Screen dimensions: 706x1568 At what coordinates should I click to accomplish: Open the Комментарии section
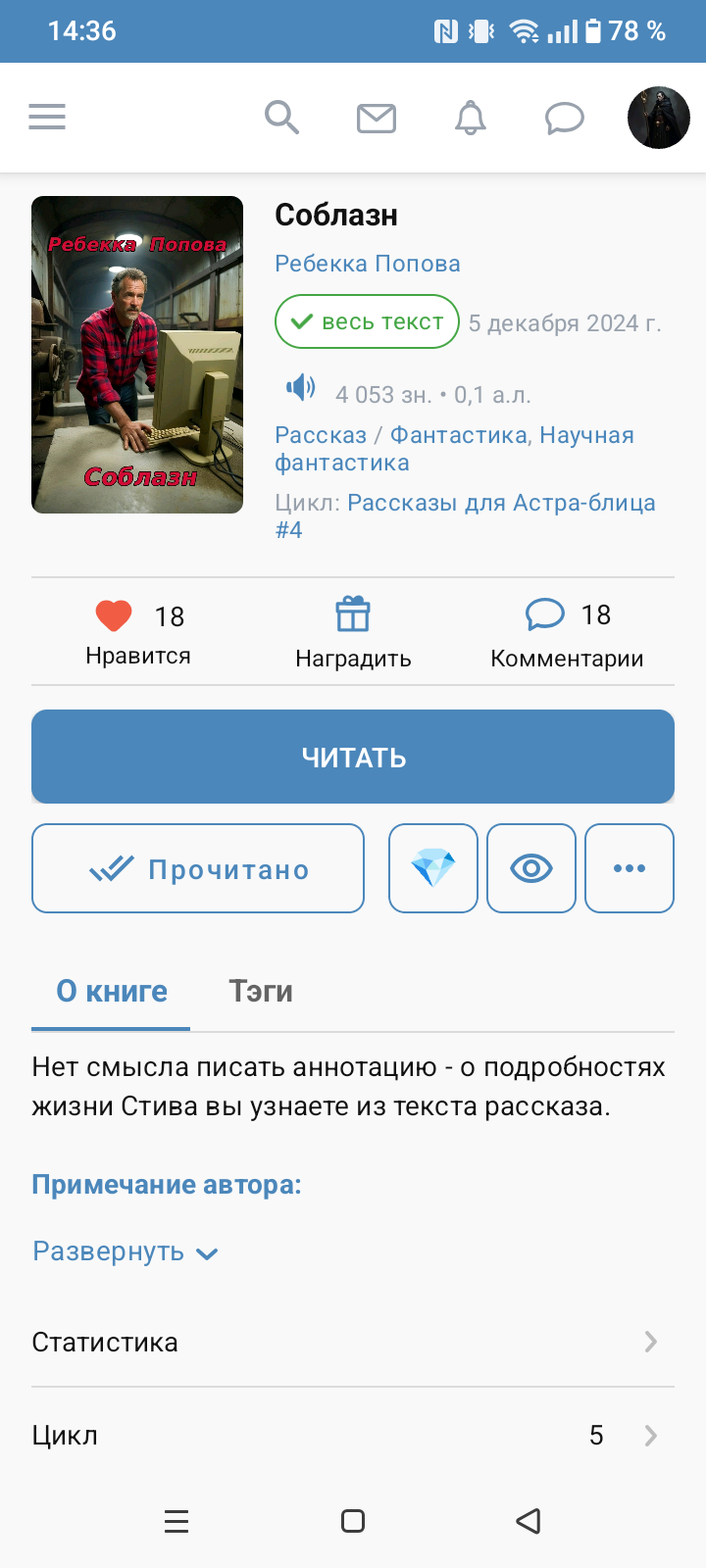pyautogui.click(x=567, y=633)
